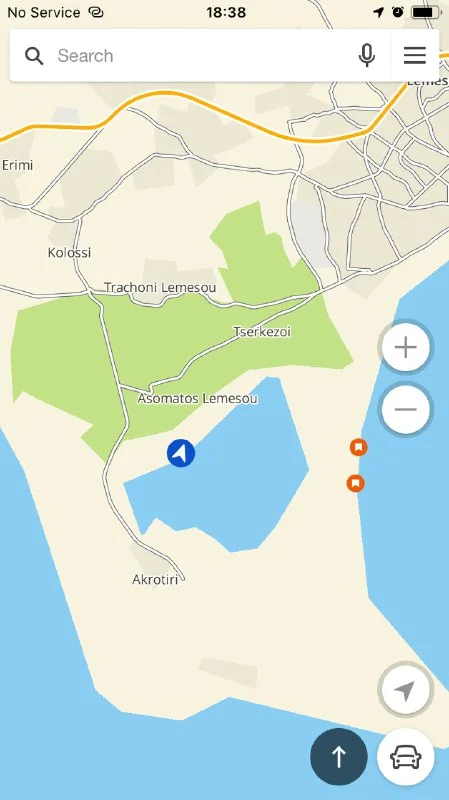
Task: Zoom out with the minus button
Action: point(406,409)
